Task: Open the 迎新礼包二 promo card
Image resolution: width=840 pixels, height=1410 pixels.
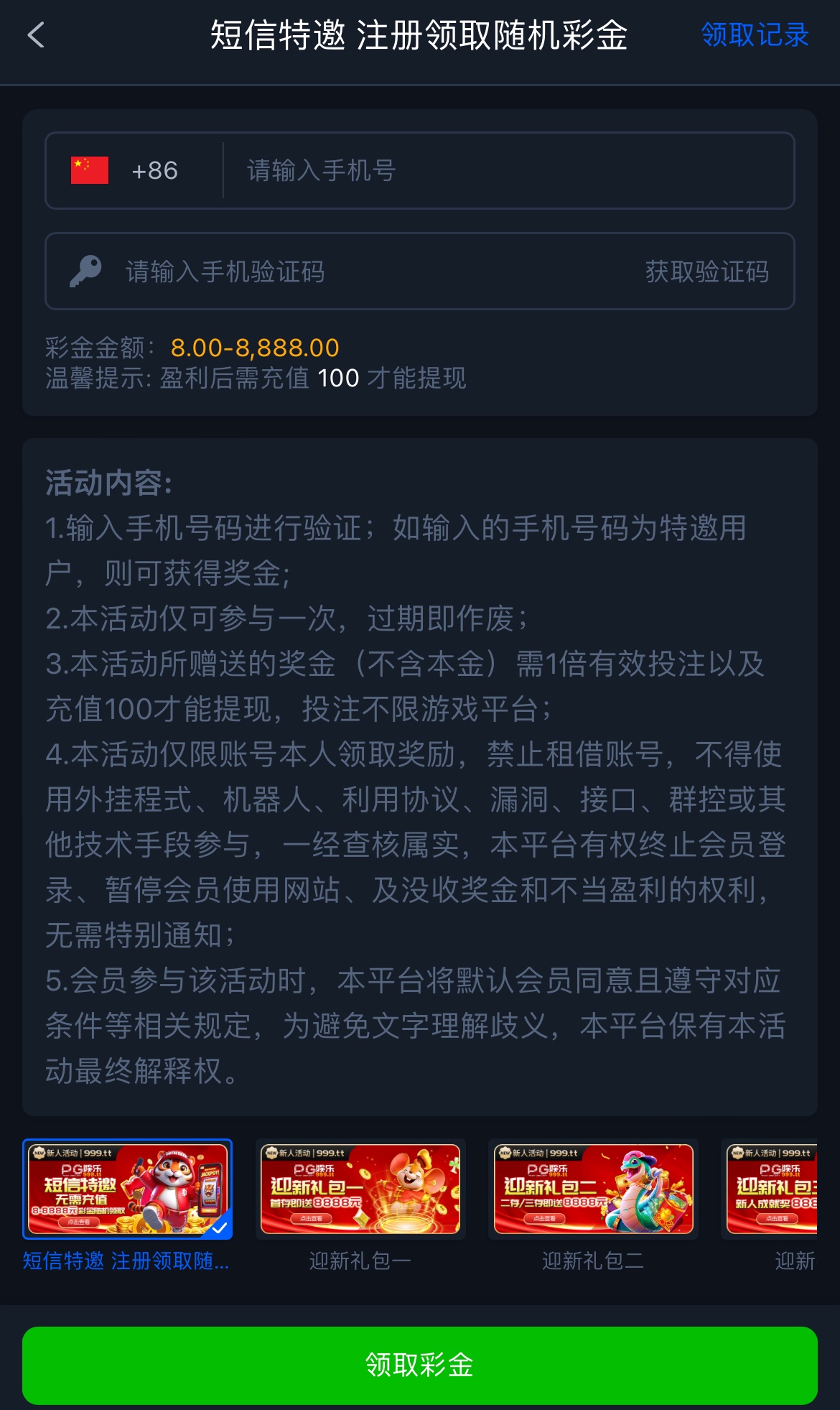Action: [x=593, y=1189]
